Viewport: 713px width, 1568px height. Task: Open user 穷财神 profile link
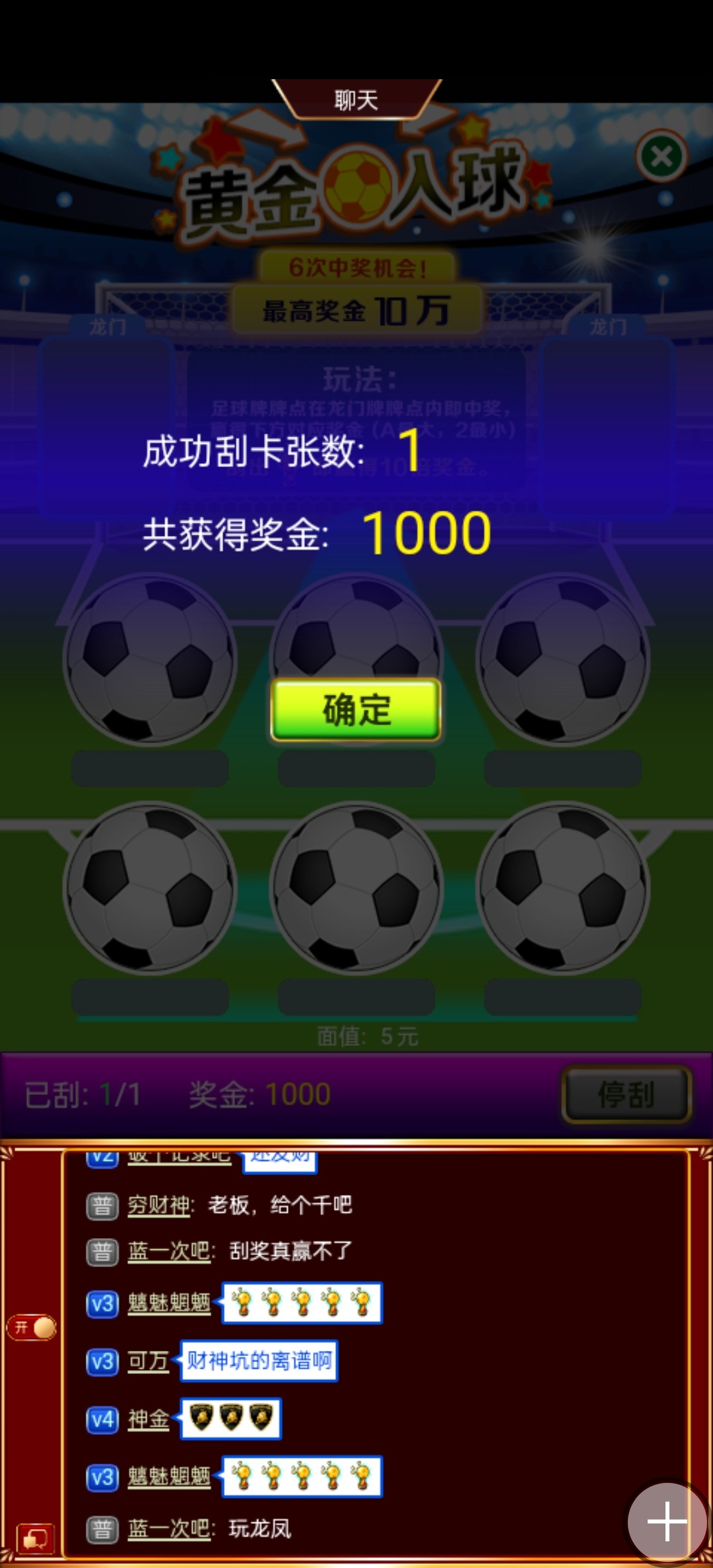(159, 1205)
